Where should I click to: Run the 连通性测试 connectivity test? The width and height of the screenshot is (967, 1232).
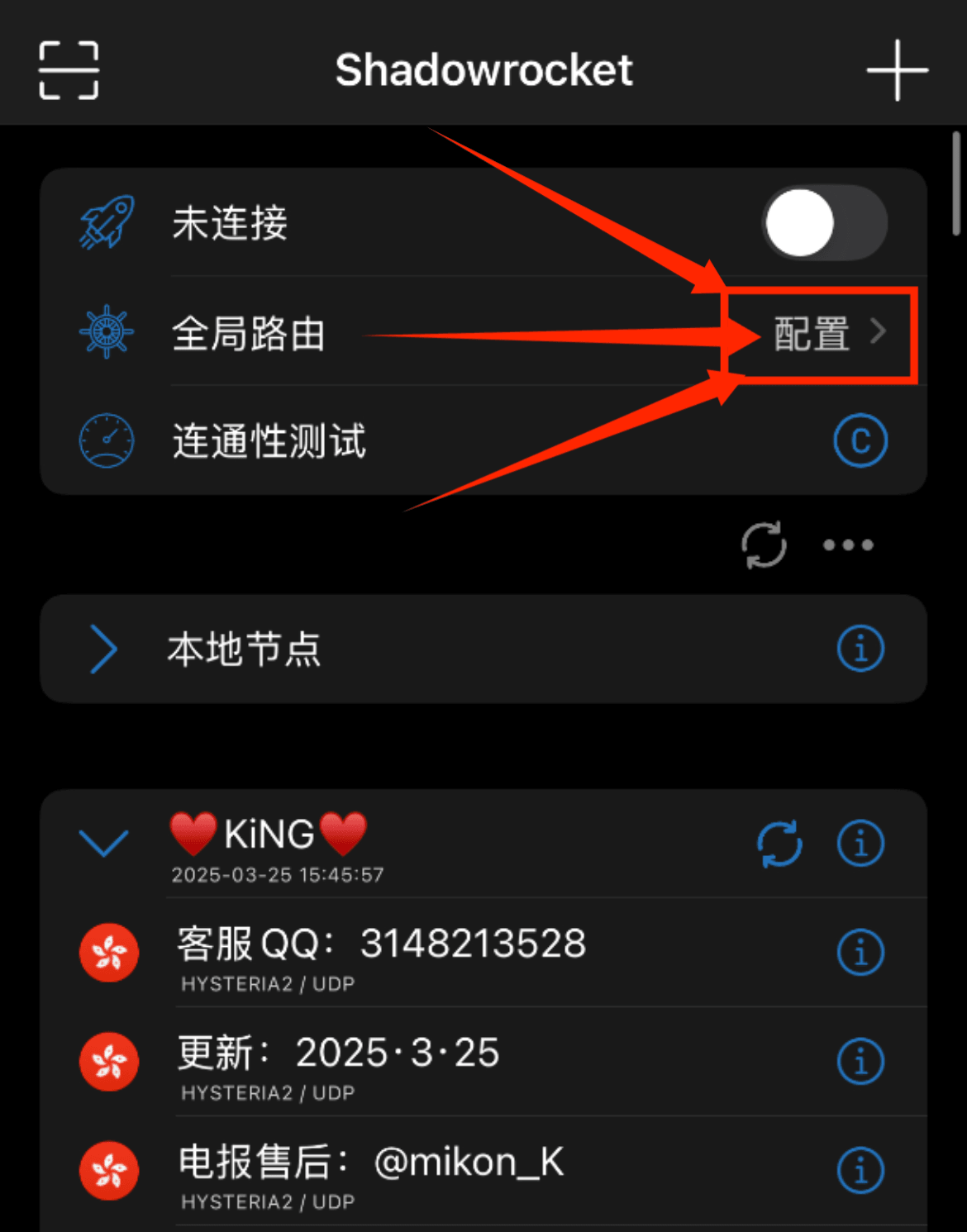click(269, 441)
